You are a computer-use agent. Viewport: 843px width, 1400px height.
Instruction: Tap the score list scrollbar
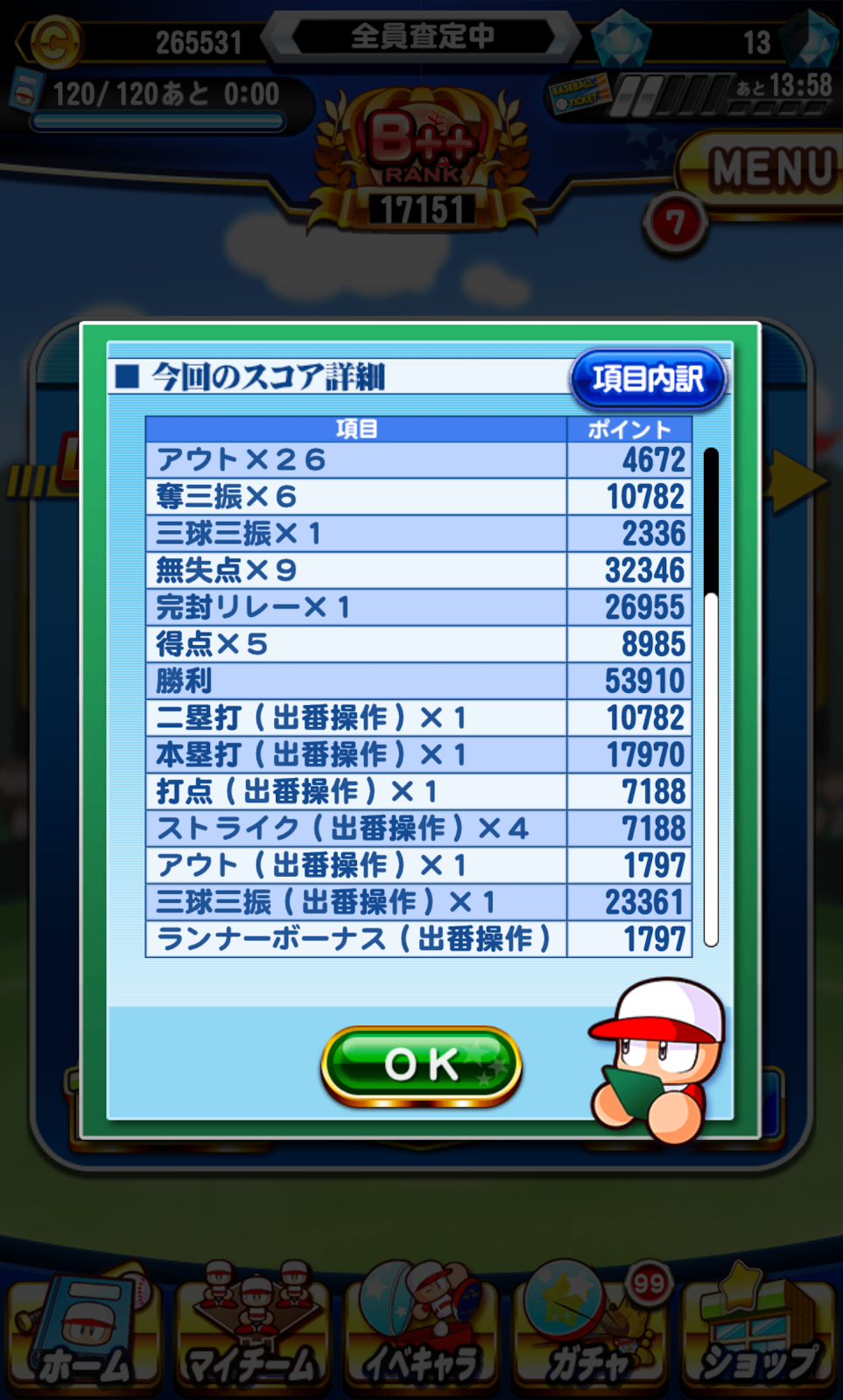tap(711, 696)
